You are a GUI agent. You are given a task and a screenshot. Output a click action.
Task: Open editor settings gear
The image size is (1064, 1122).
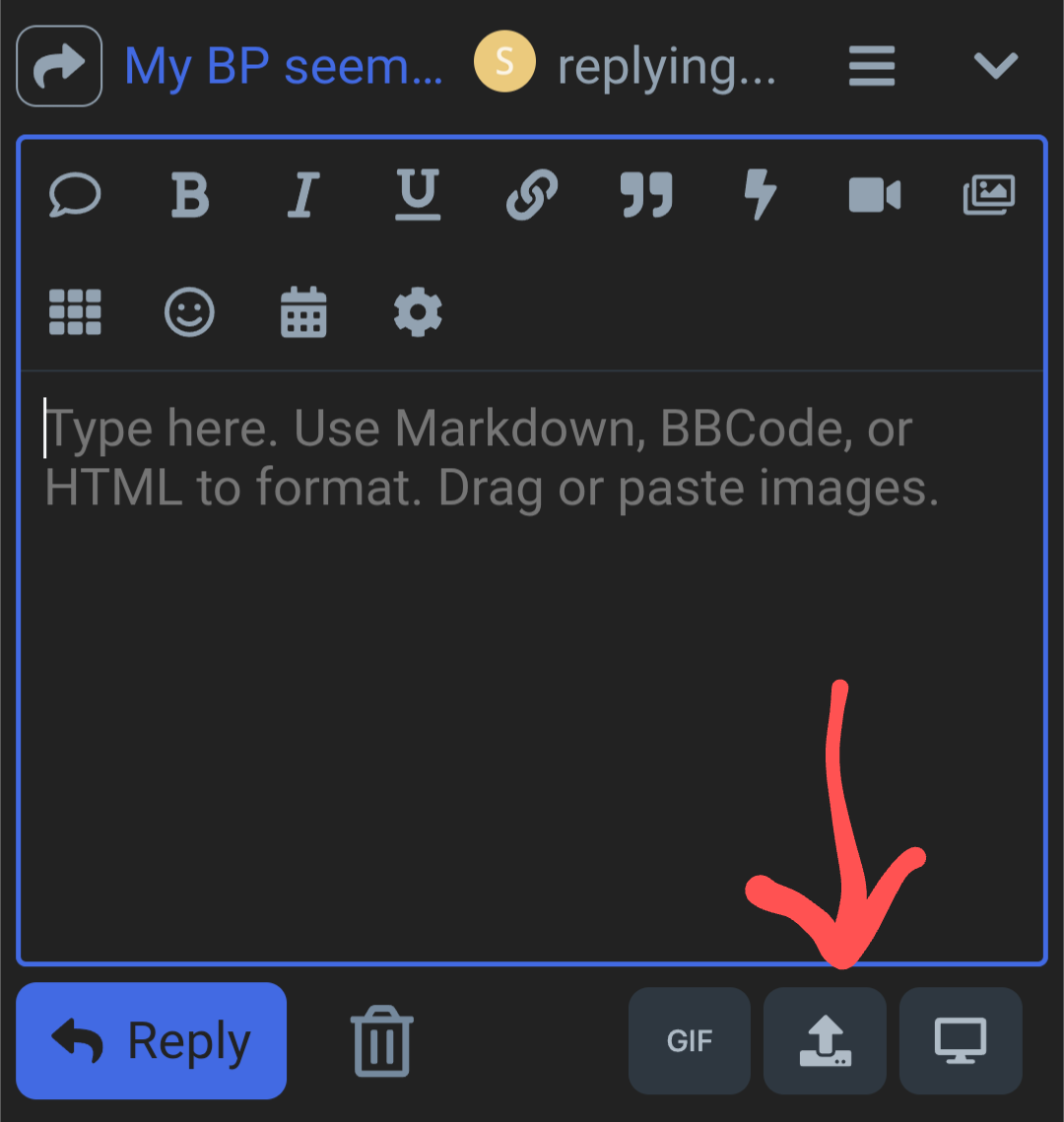click(418, 313)
